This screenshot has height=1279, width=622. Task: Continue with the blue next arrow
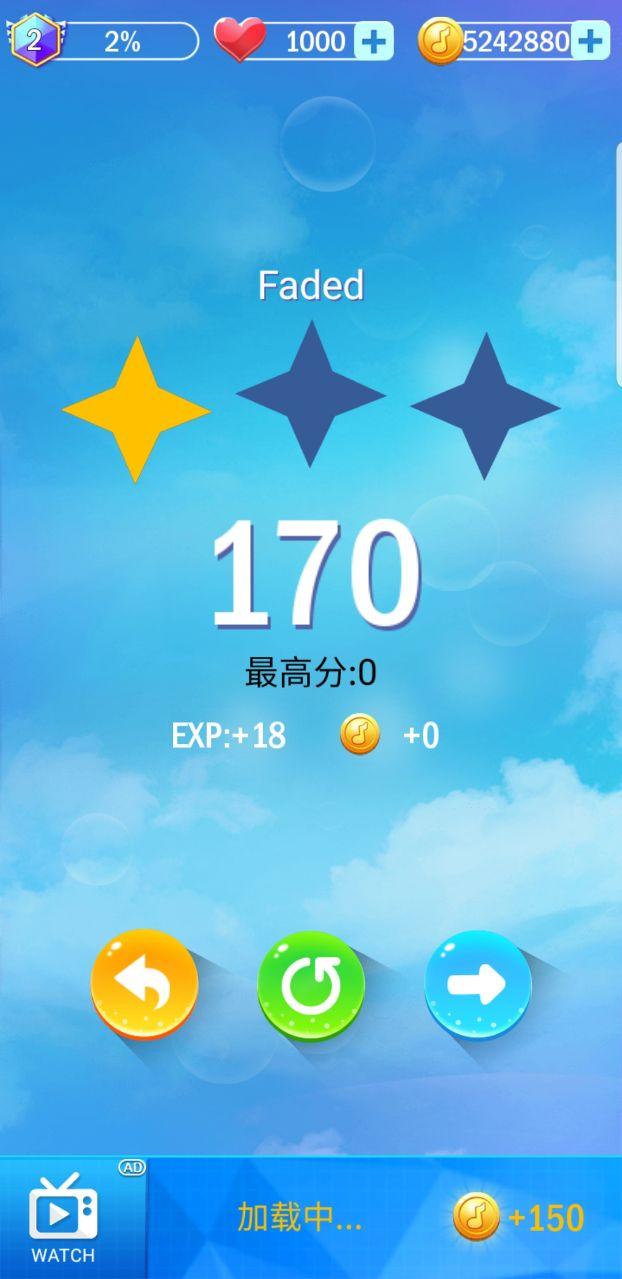click(x=477, y=984)
